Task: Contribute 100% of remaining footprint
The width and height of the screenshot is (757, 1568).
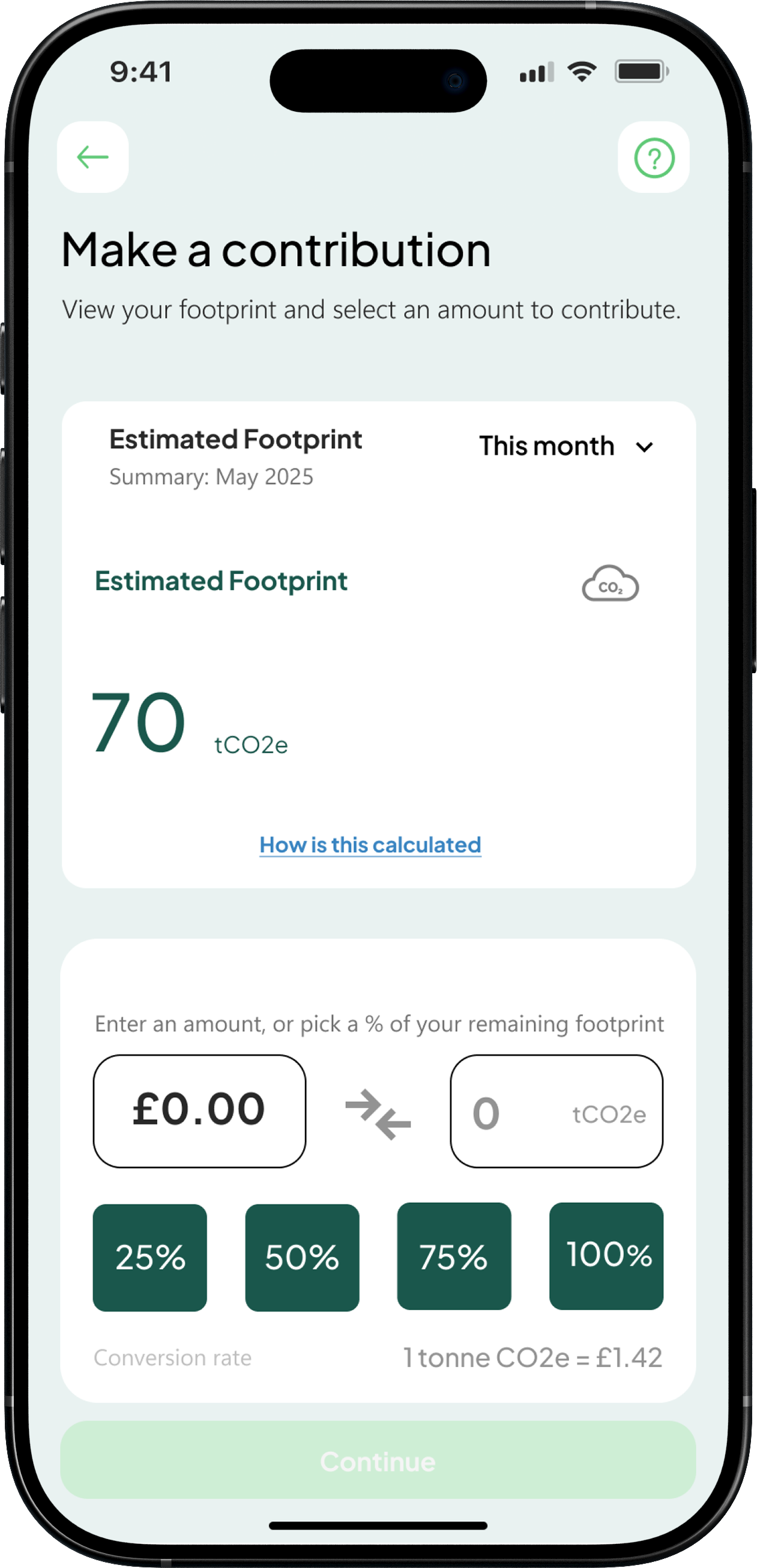Action: pyautogui.click(x=606, y=1255)
